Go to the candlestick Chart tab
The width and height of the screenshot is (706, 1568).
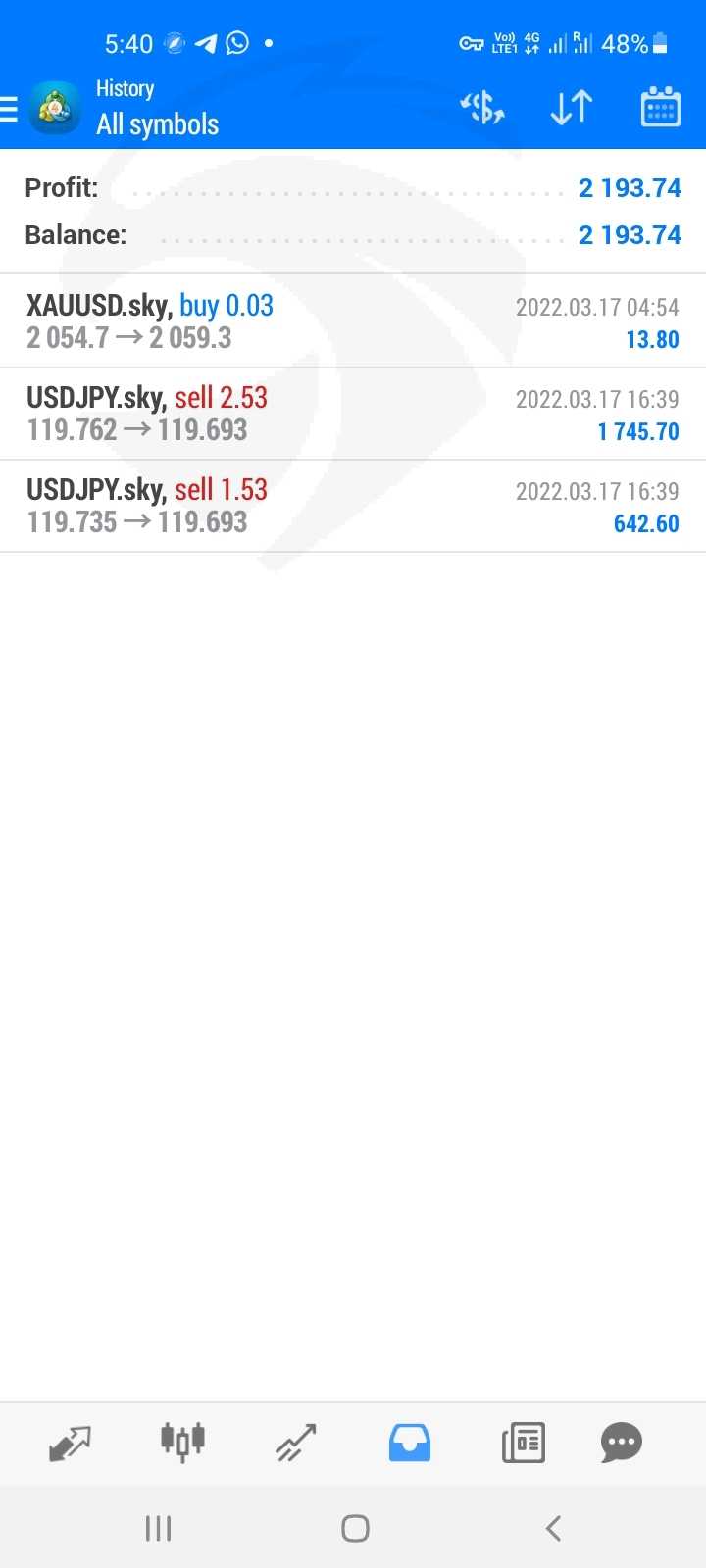click(x=182, y=1443)
